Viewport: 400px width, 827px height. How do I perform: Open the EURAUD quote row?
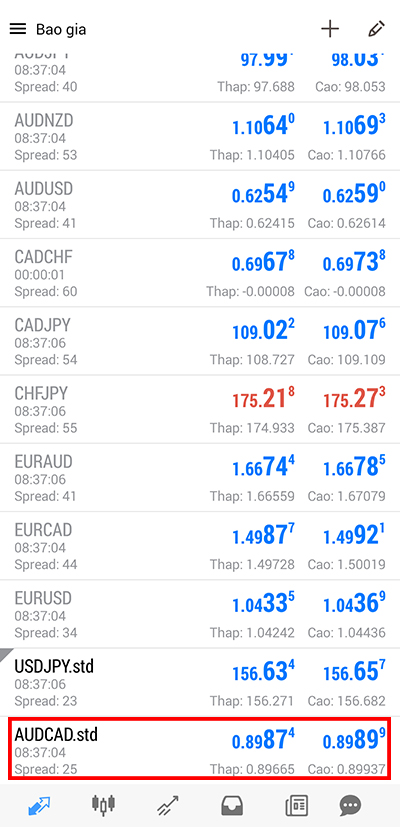click(200, 477)
